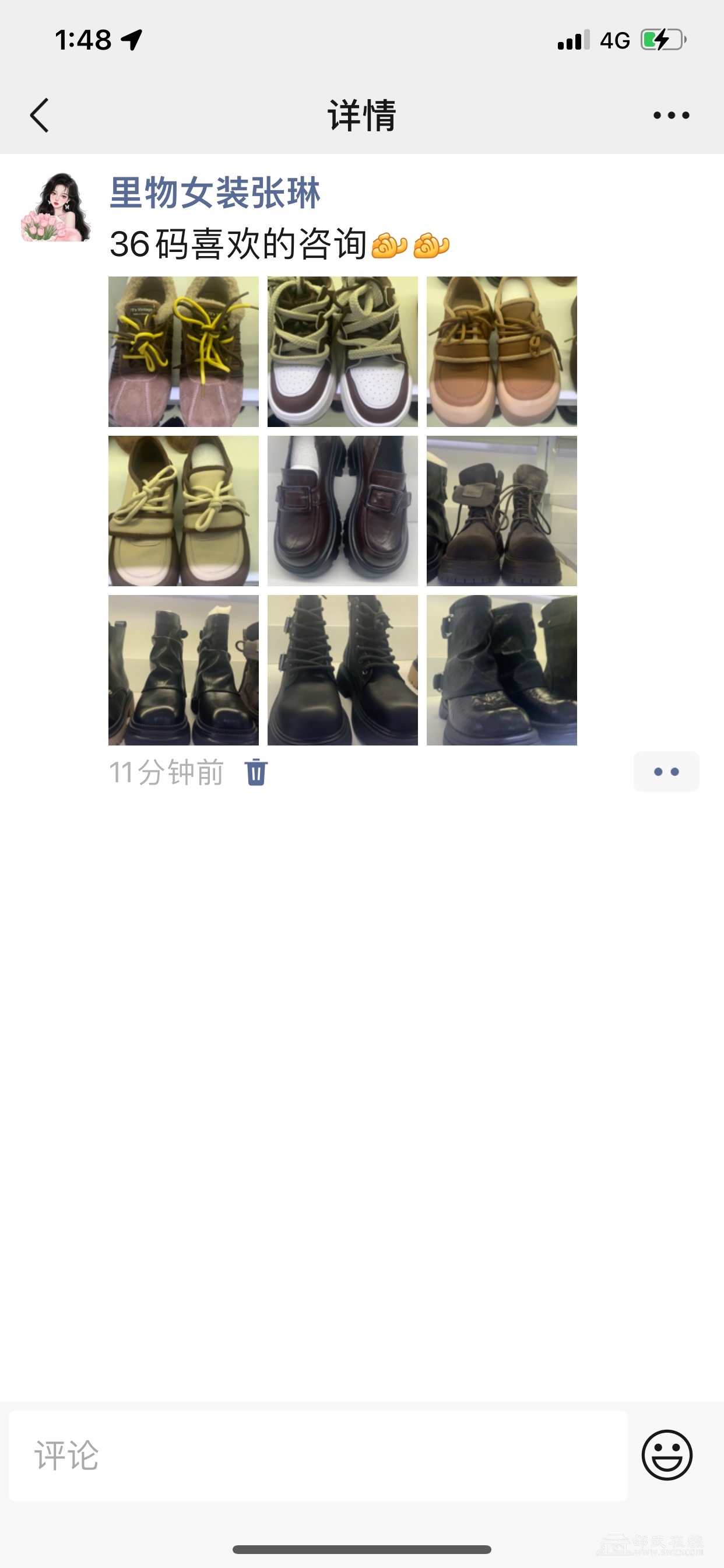Open the burgundy buckle loafer photo
The width and height of the screenshot is (724, 1568).
[343, 510]
